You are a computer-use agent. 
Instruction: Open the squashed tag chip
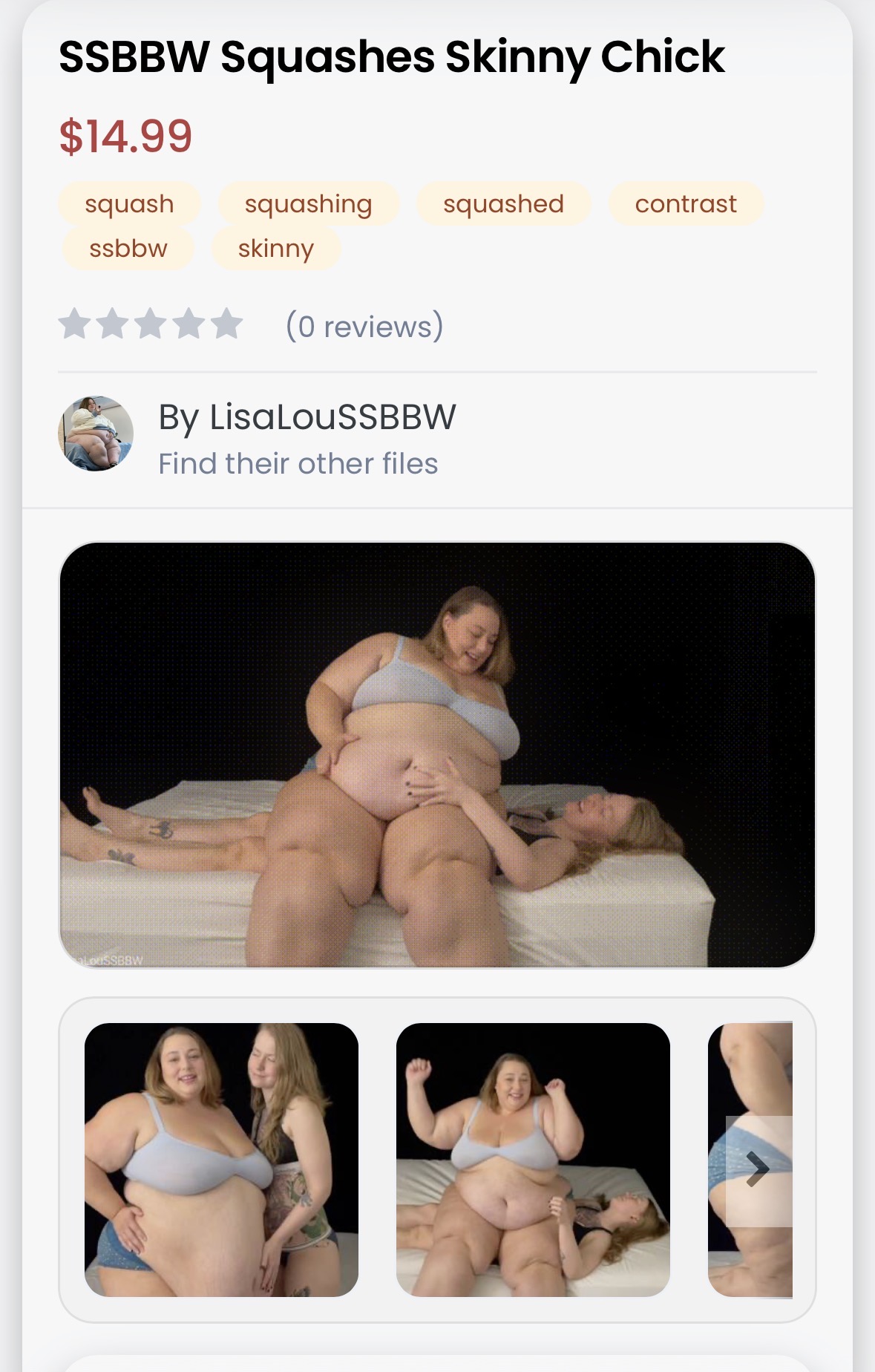click(503, 204)
